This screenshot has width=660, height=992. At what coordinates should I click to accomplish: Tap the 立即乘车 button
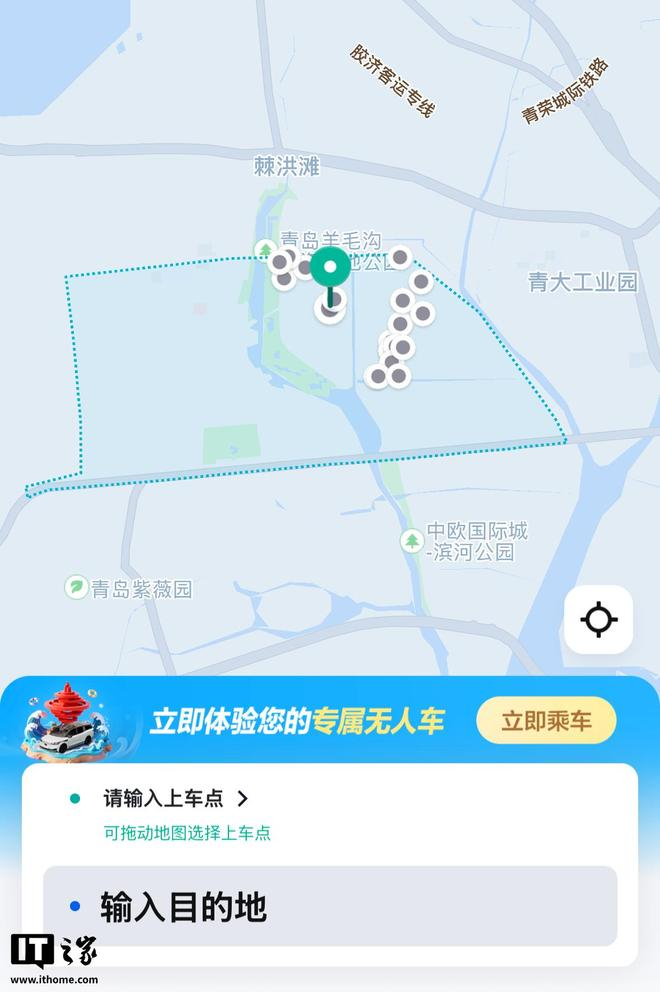546,721
